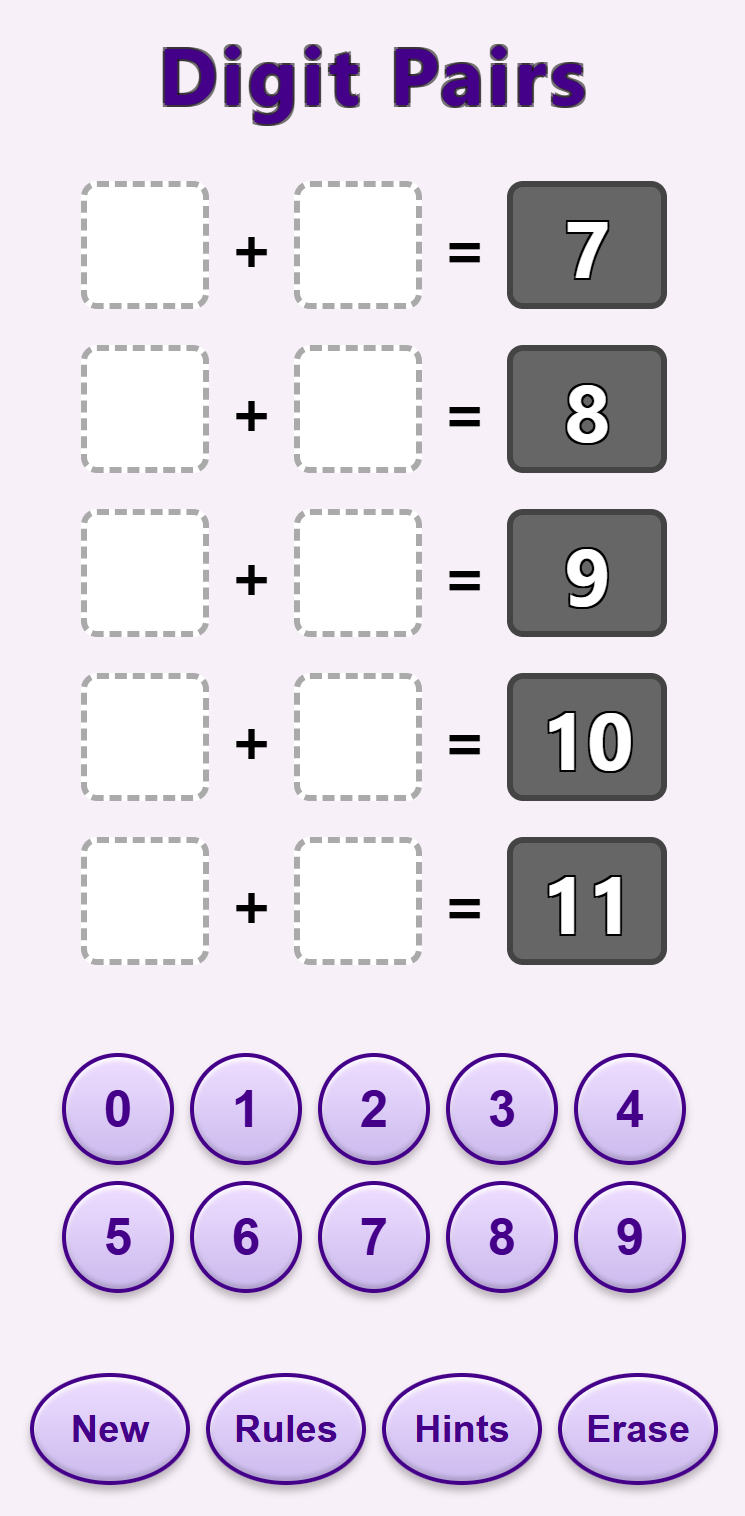Tap the digit 3 button
Screen dimensions: 745x1516
pyautogui.click(x=502, y=1109)
